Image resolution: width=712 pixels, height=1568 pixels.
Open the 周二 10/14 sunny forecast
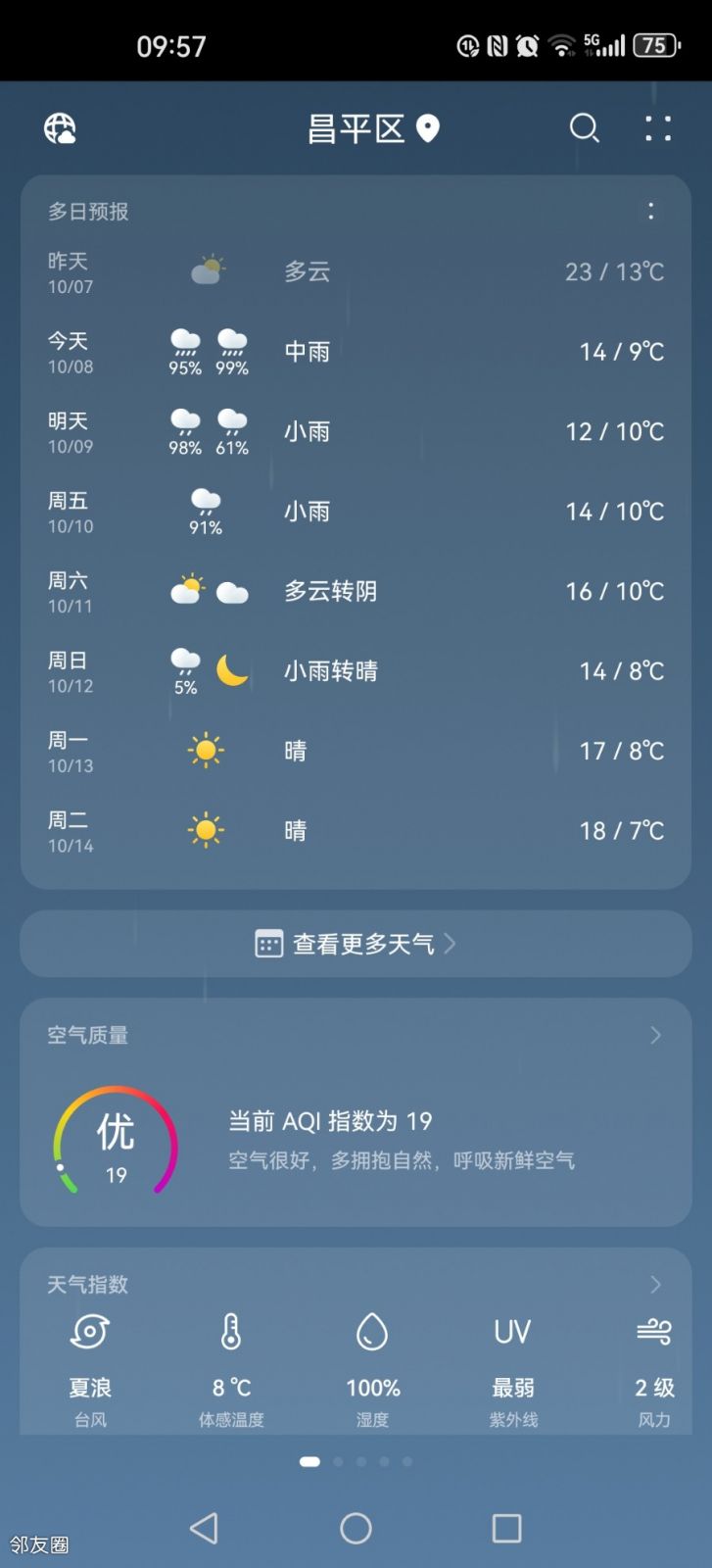coord(356,831)
